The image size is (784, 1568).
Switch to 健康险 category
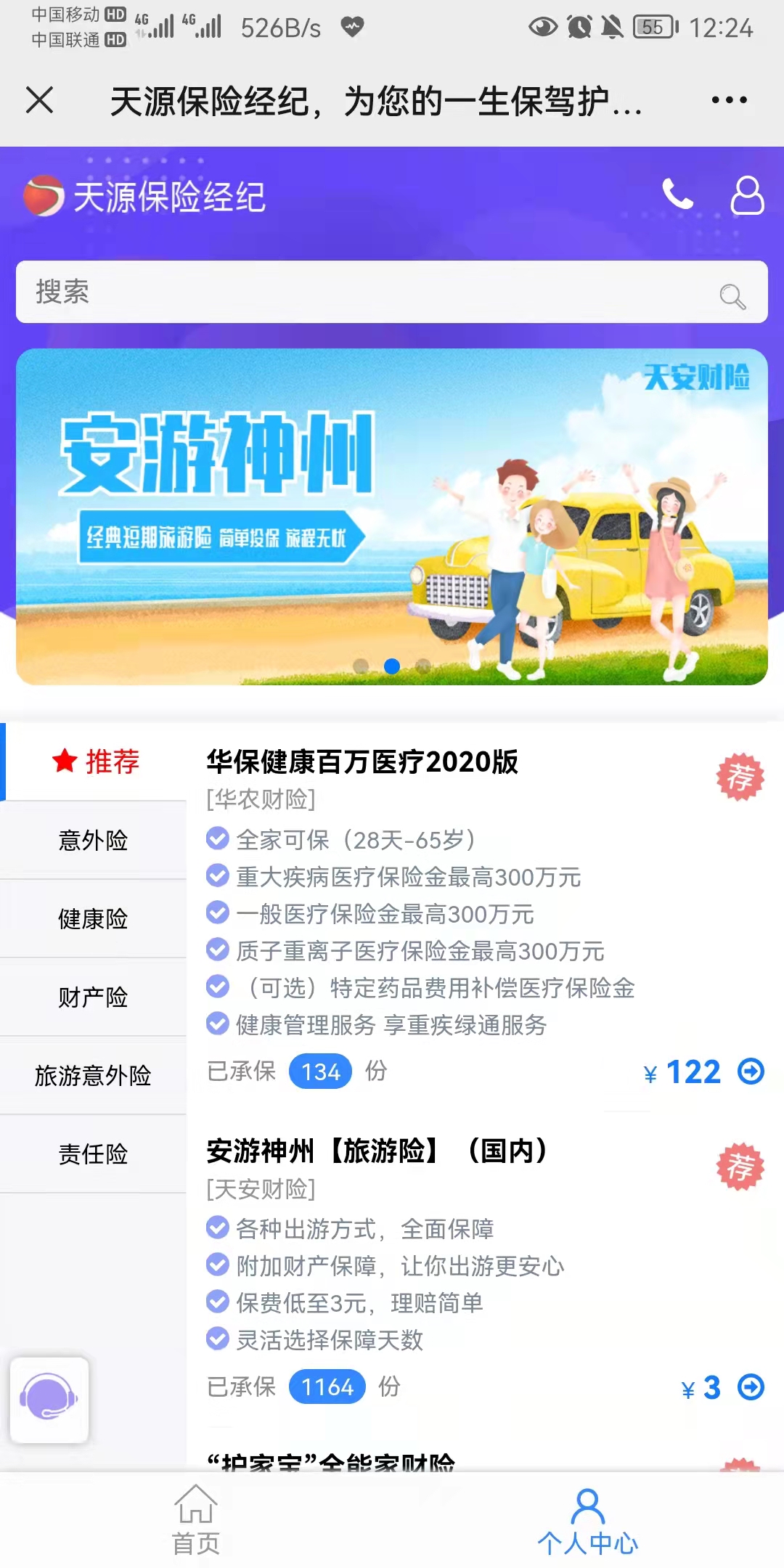tap(93, 919)
